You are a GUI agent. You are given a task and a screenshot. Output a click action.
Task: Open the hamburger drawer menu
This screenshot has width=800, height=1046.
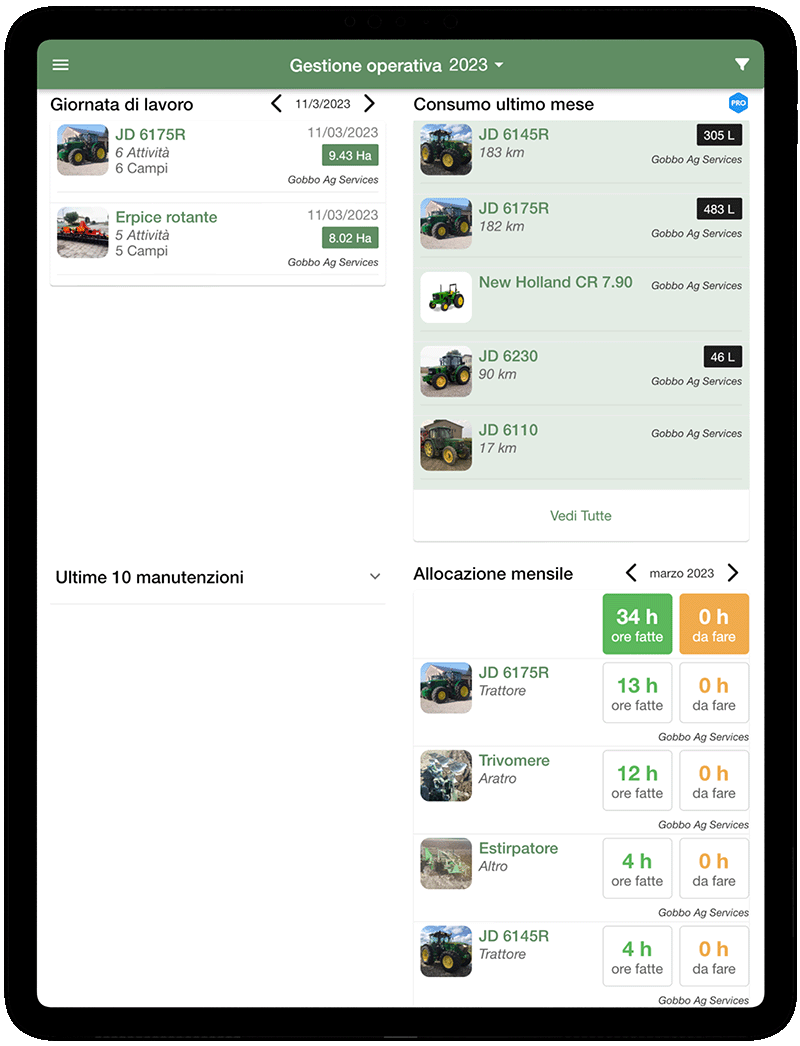point(61,65)
